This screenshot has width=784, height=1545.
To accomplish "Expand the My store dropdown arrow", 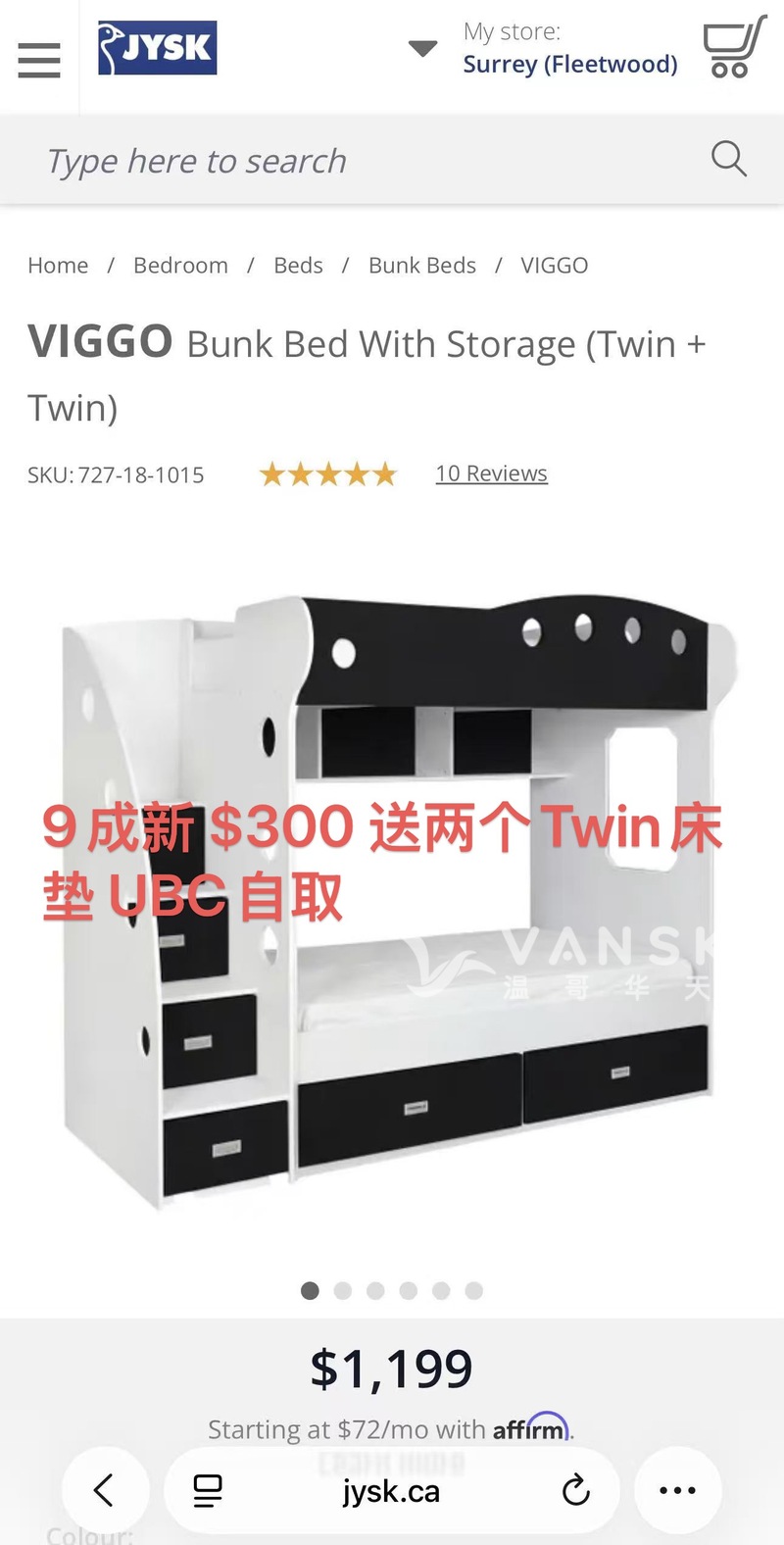I will pos(422,48).
